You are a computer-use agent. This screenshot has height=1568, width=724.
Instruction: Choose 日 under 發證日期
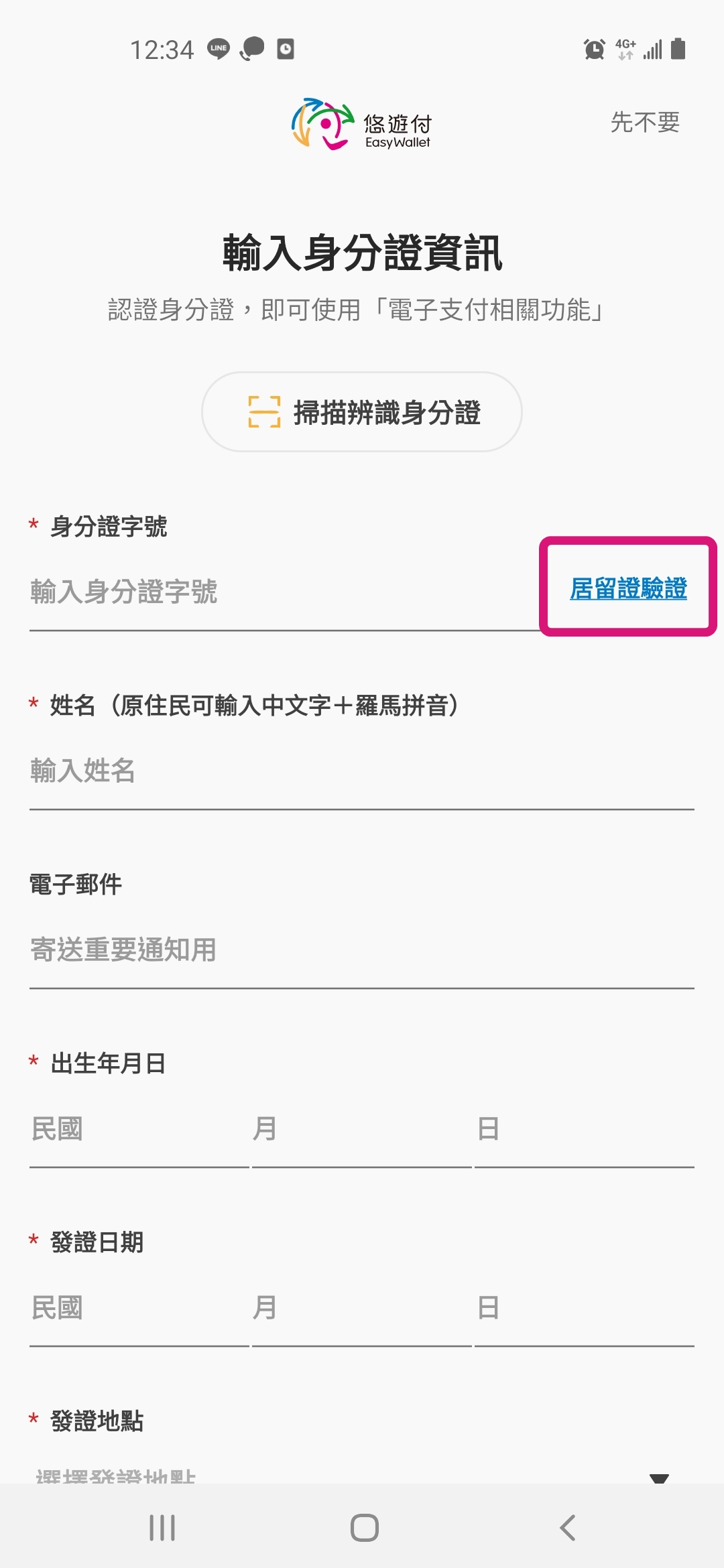tap(583, 1308)
